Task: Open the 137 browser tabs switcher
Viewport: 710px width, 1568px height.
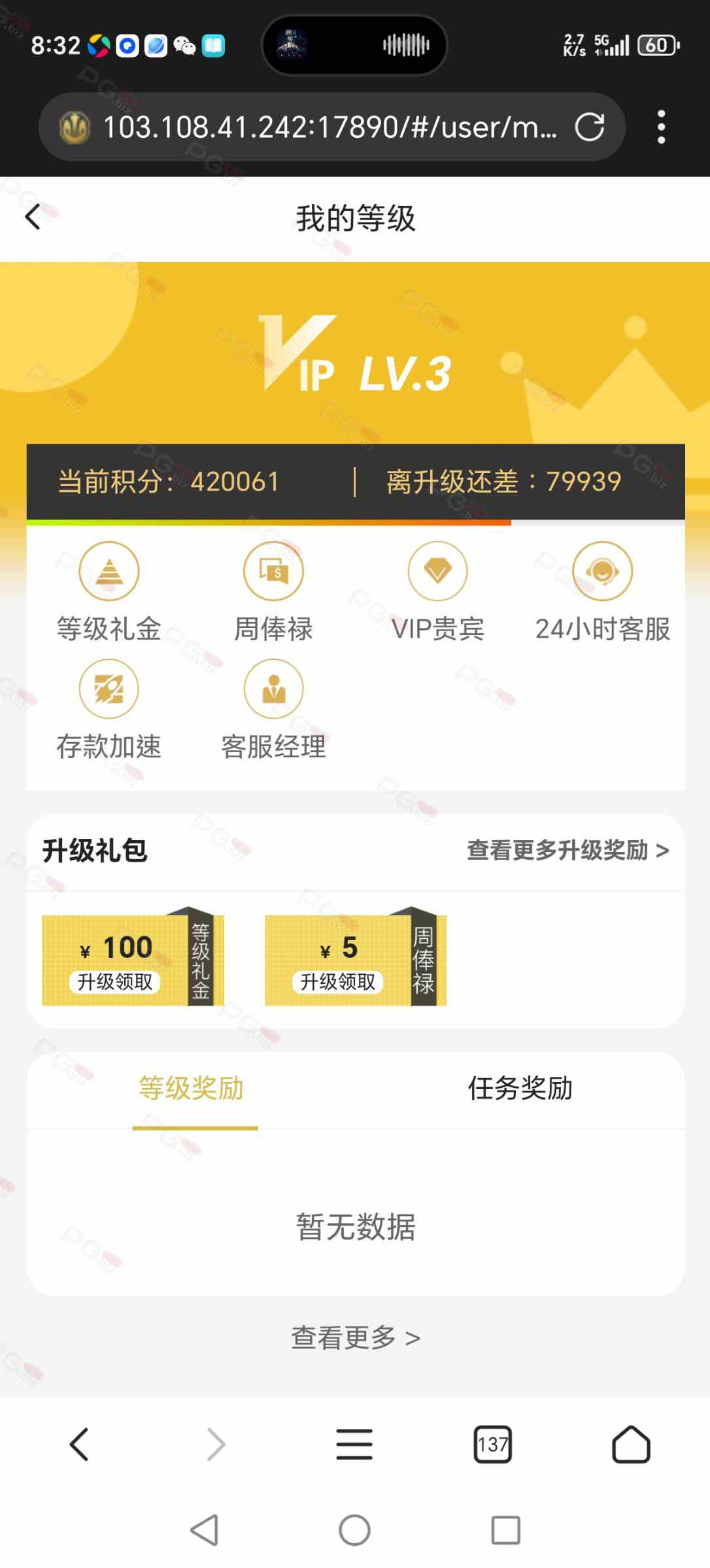Action: tap(492, 1444)
